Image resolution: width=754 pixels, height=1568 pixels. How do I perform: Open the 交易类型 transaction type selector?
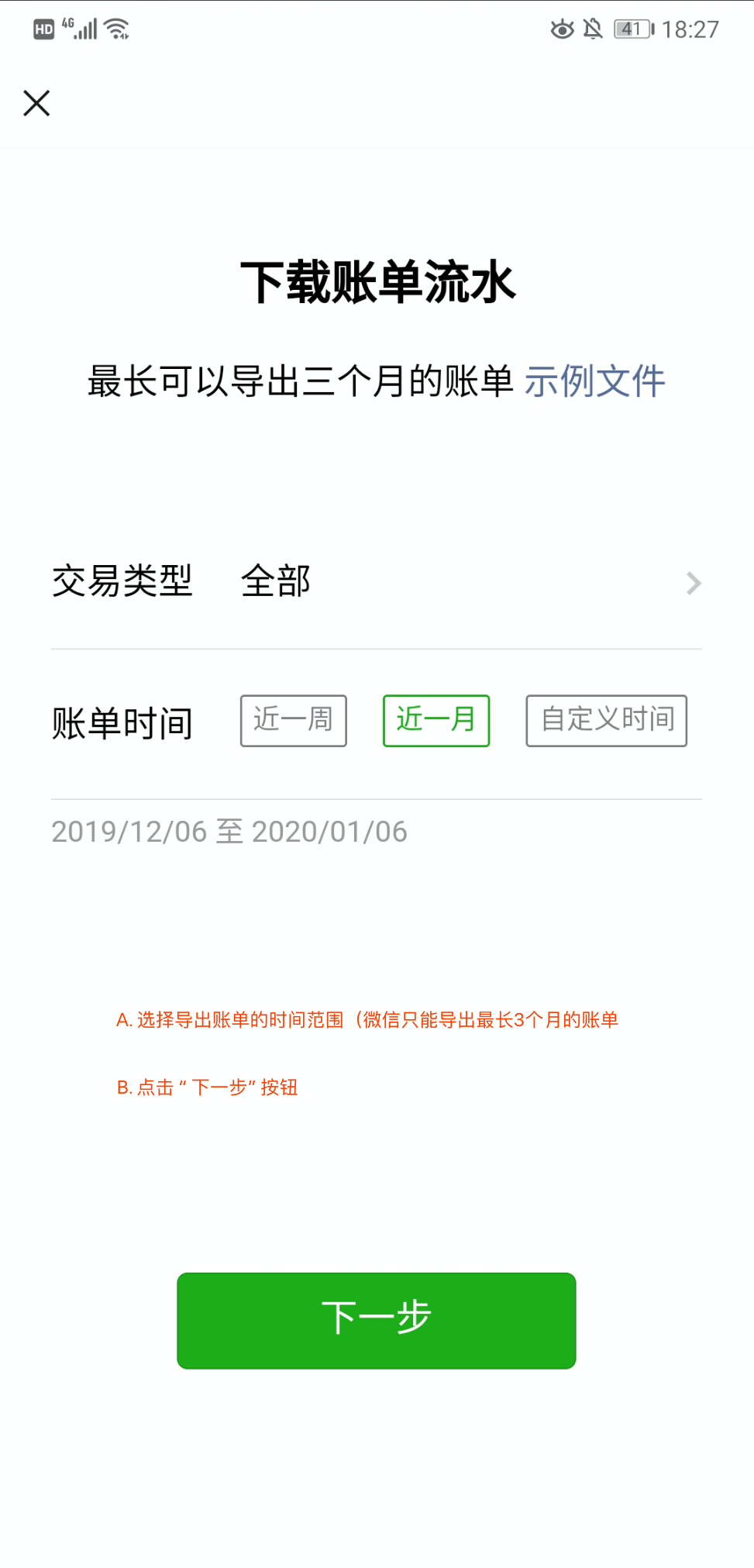pyautogui.click(x=376, y=582)
